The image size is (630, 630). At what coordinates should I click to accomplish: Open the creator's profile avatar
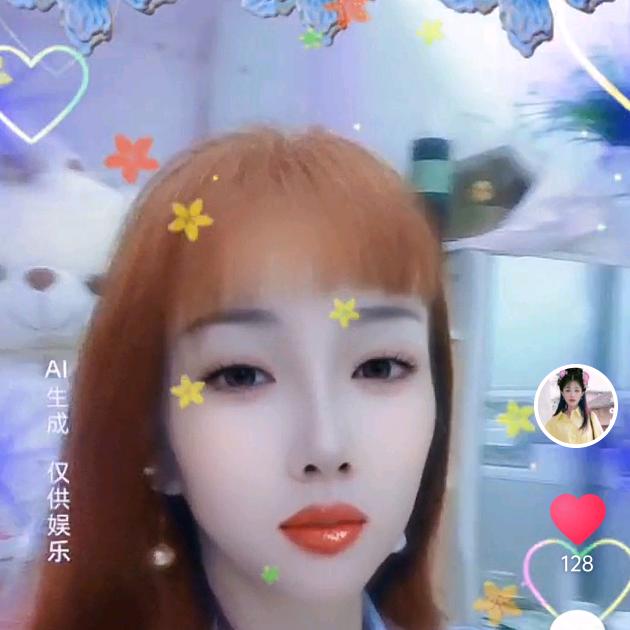576,405
